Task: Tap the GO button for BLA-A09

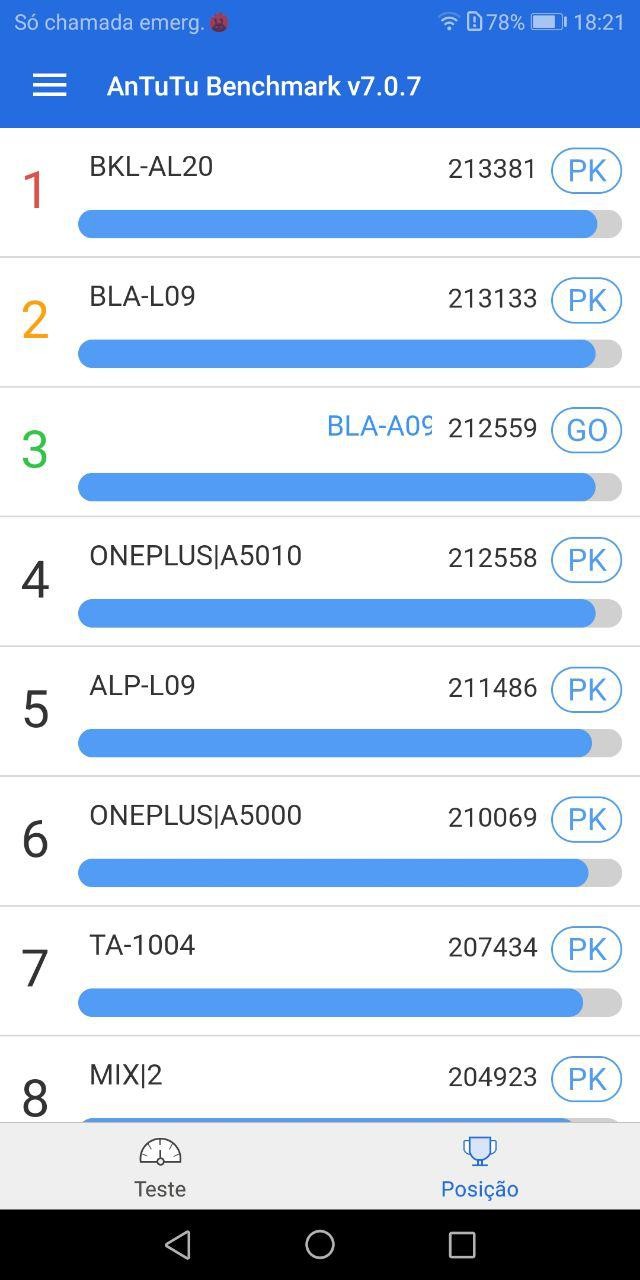Action: pos(586,430)
